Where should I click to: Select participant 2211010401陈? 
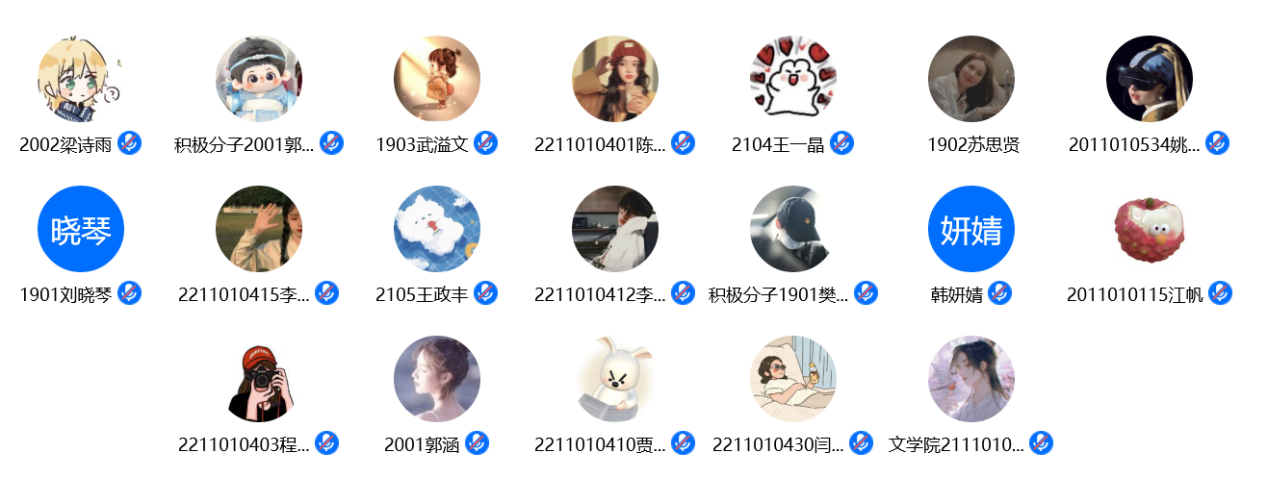point(615,80)
